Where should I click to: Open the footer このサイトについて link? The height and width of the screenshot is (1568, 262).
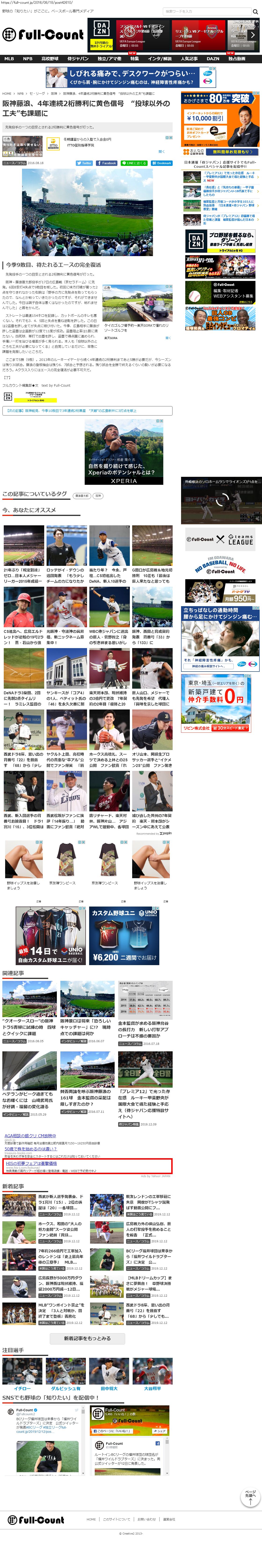tap(116, 1519)
